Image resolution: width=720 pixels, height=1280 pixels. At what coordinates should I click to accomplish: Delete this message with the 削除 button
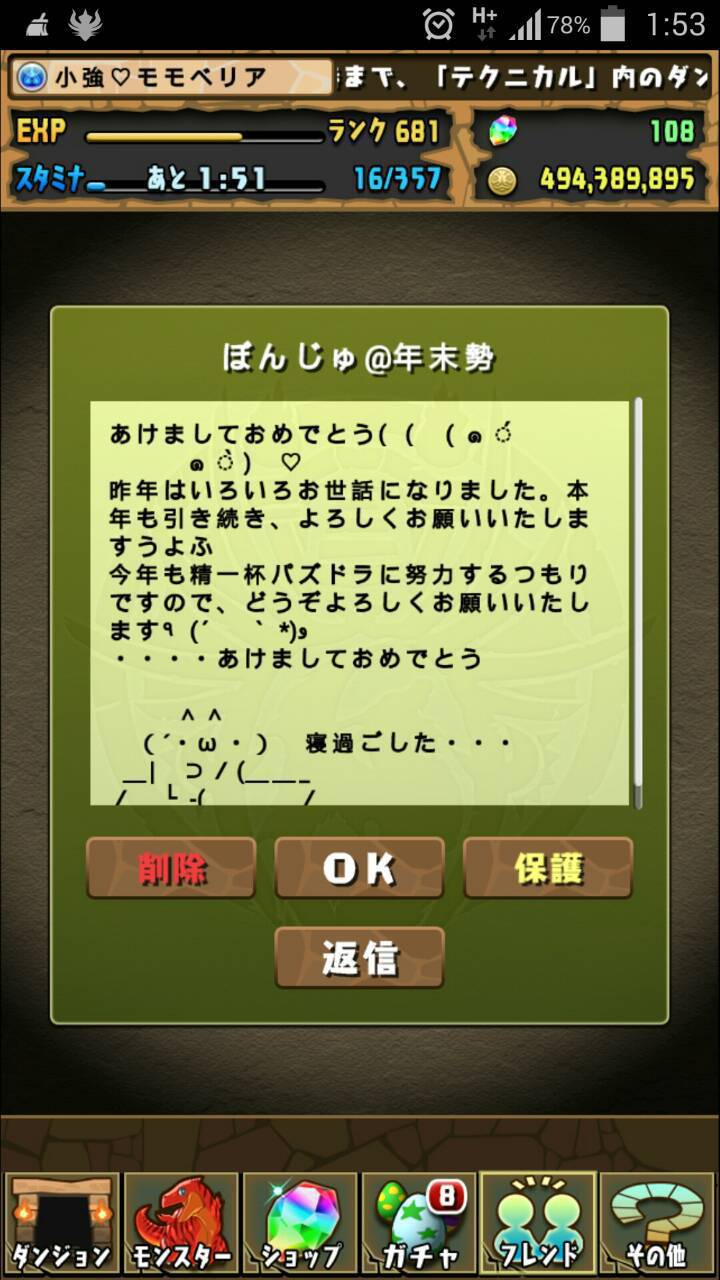click(171, 868)
